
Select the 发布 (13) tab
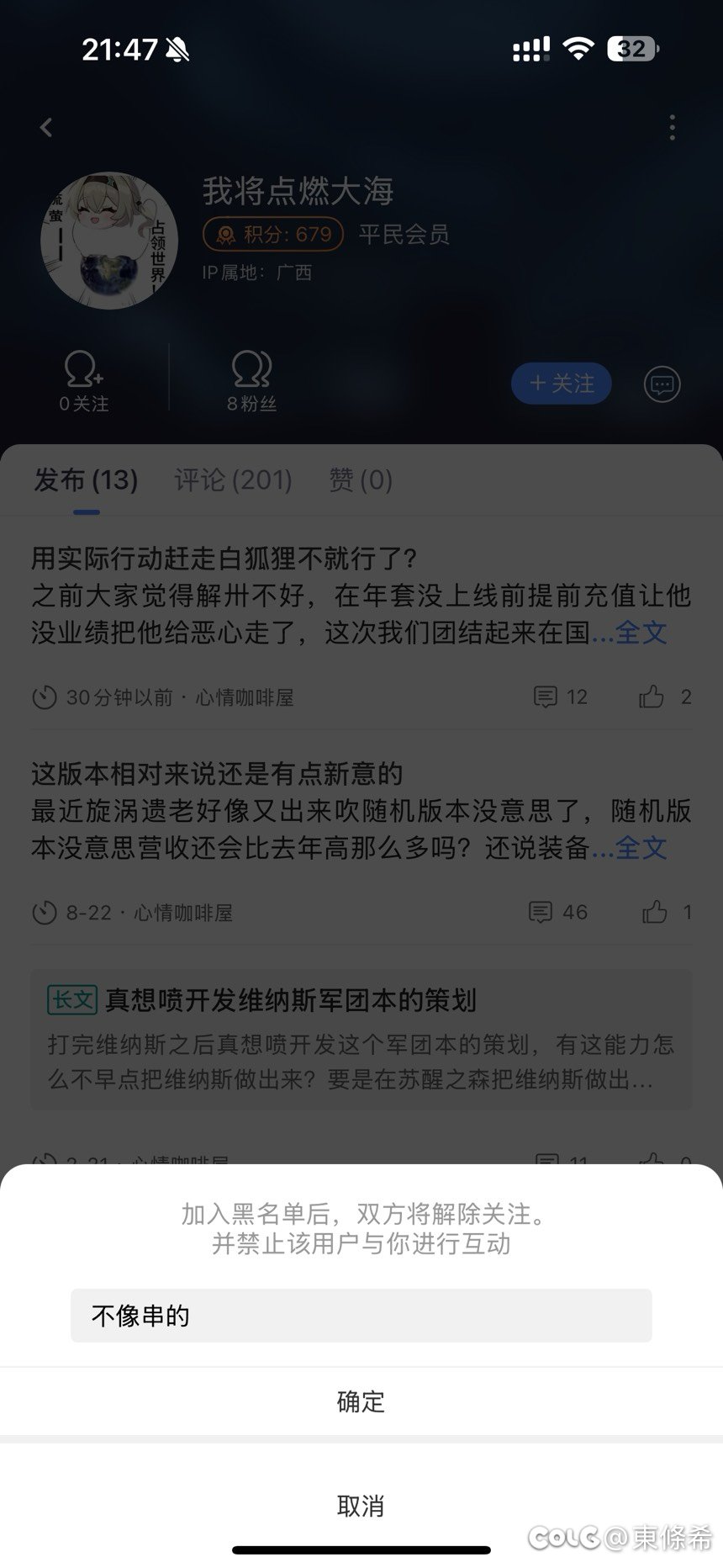[x=86, y=479]
